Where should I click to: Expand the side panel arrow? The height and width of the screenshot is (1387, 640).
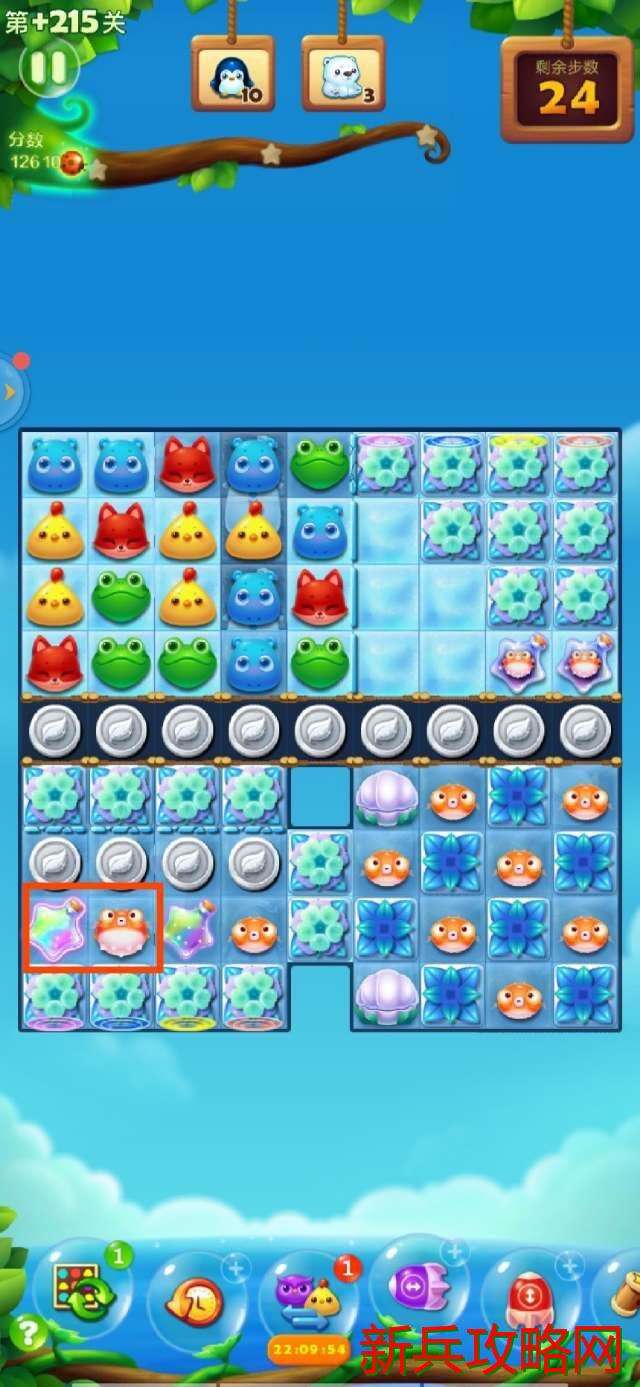[x=11, y=391]
